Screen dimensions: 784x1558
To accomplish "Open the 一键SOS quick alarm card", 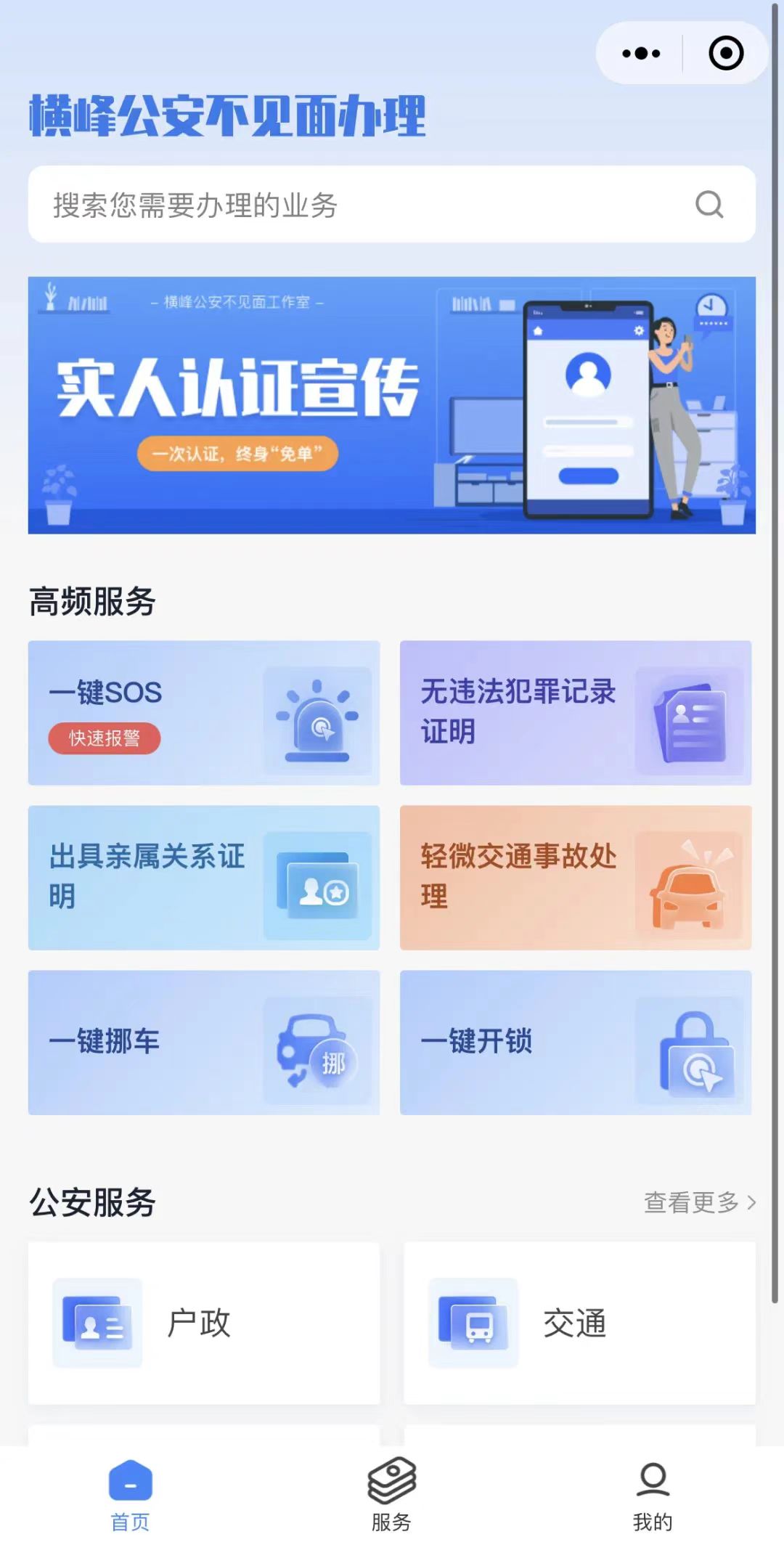I will coord(204,712).
